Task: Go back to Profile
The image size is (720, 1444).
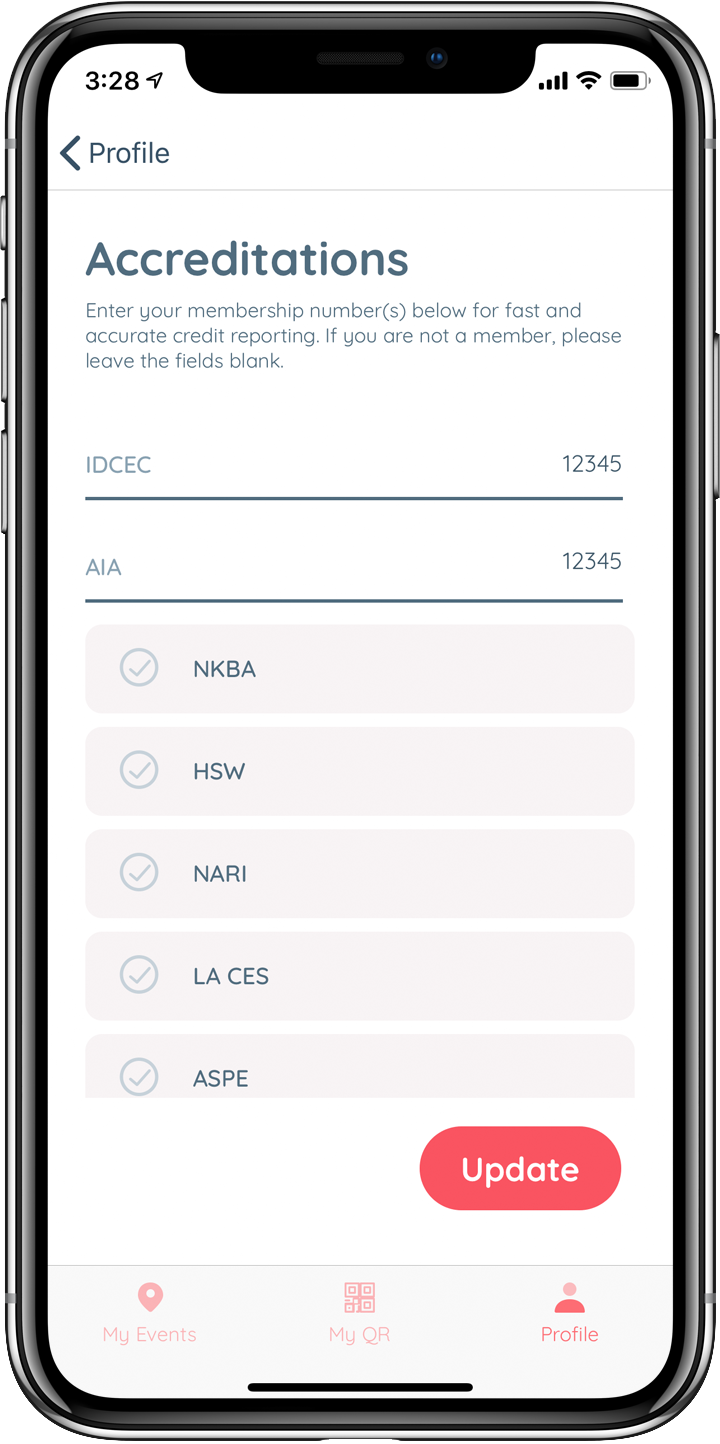Action: tap(114, 153)
